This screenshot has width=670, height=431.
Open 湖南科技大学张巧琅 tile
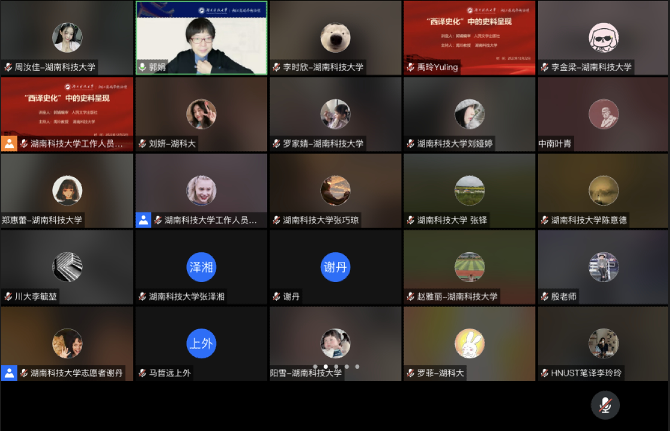coord(335,190)
